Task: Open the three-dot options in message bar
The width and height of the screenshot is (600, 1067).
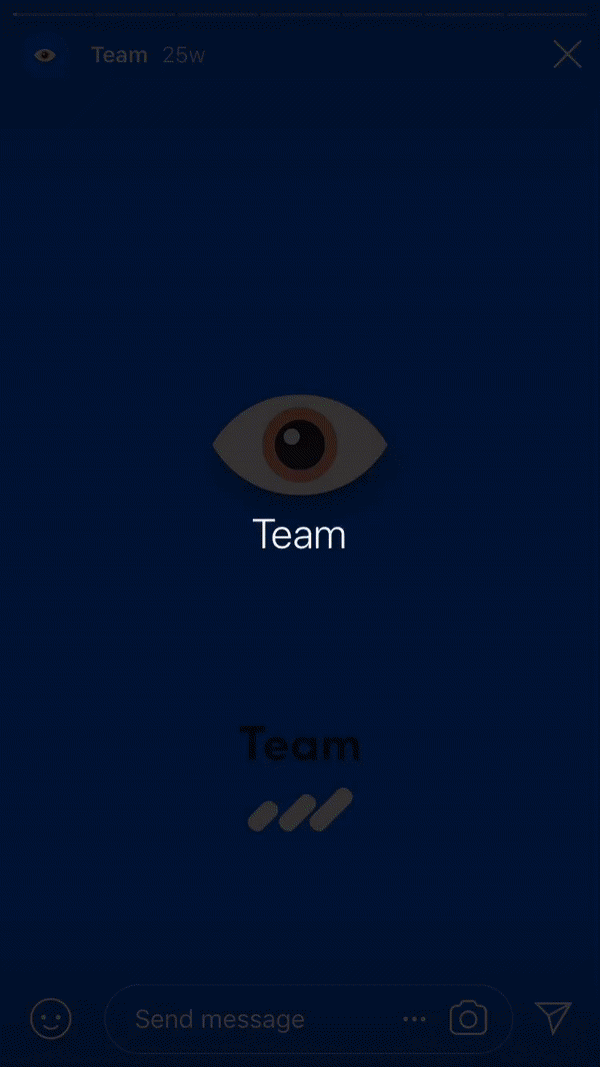Action: click(414, 1019)
